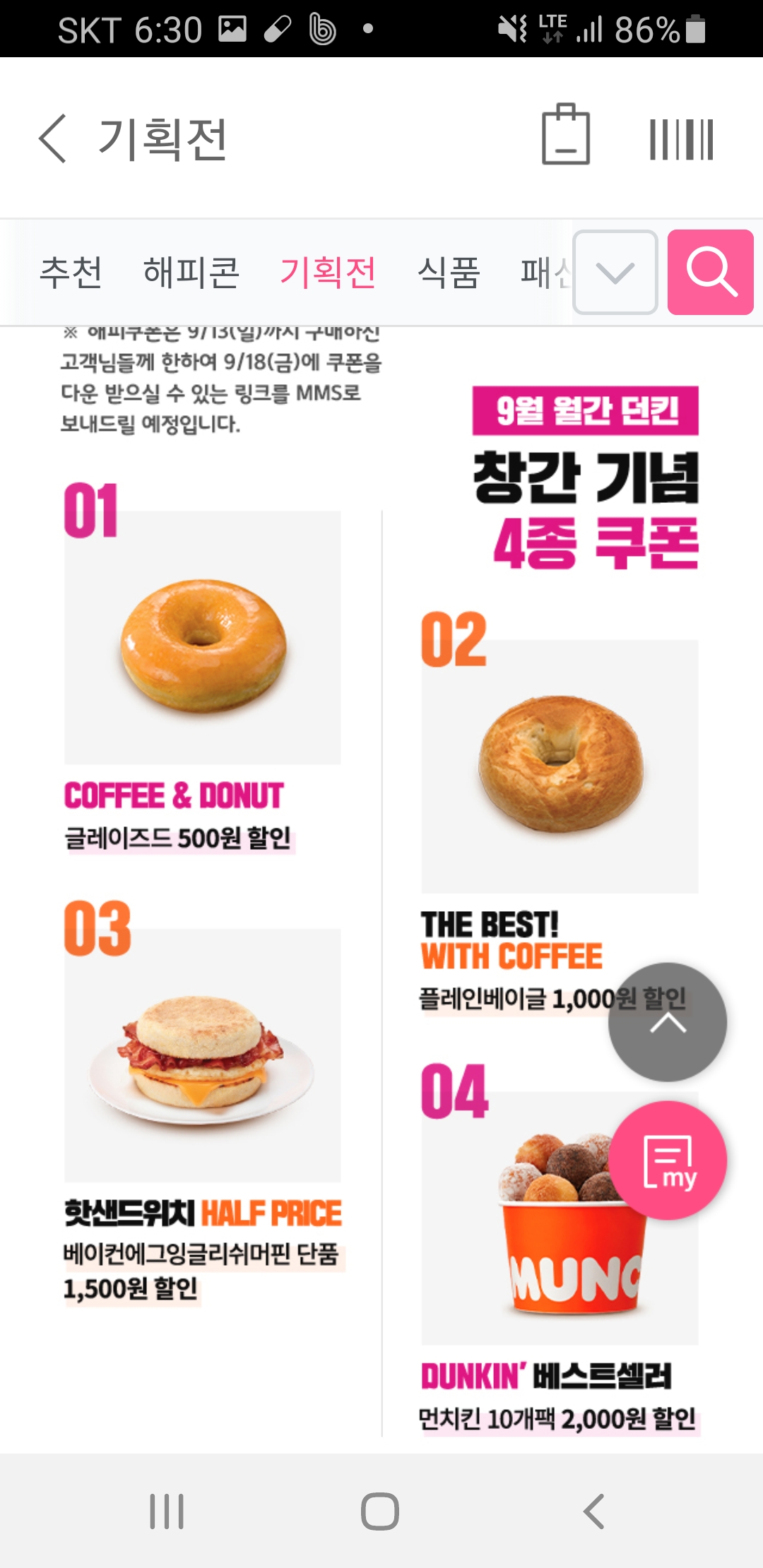Image resolution: width=763 pixels, height=1568 pixels.
Task: Go back using the header back arrow
Action: [54, 138]
